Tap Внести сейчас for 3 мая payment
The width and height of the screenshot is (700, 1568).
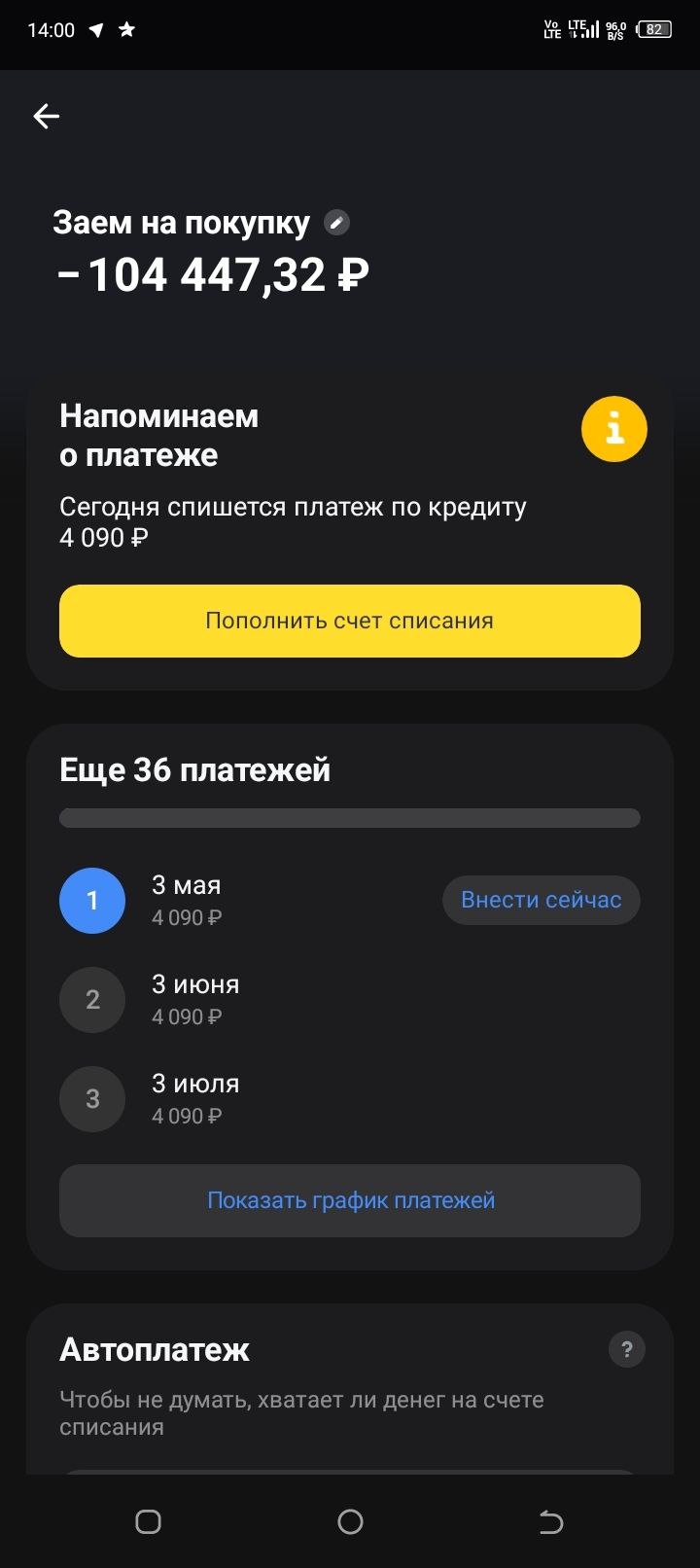pyautogui.click(x=542, y=900)
